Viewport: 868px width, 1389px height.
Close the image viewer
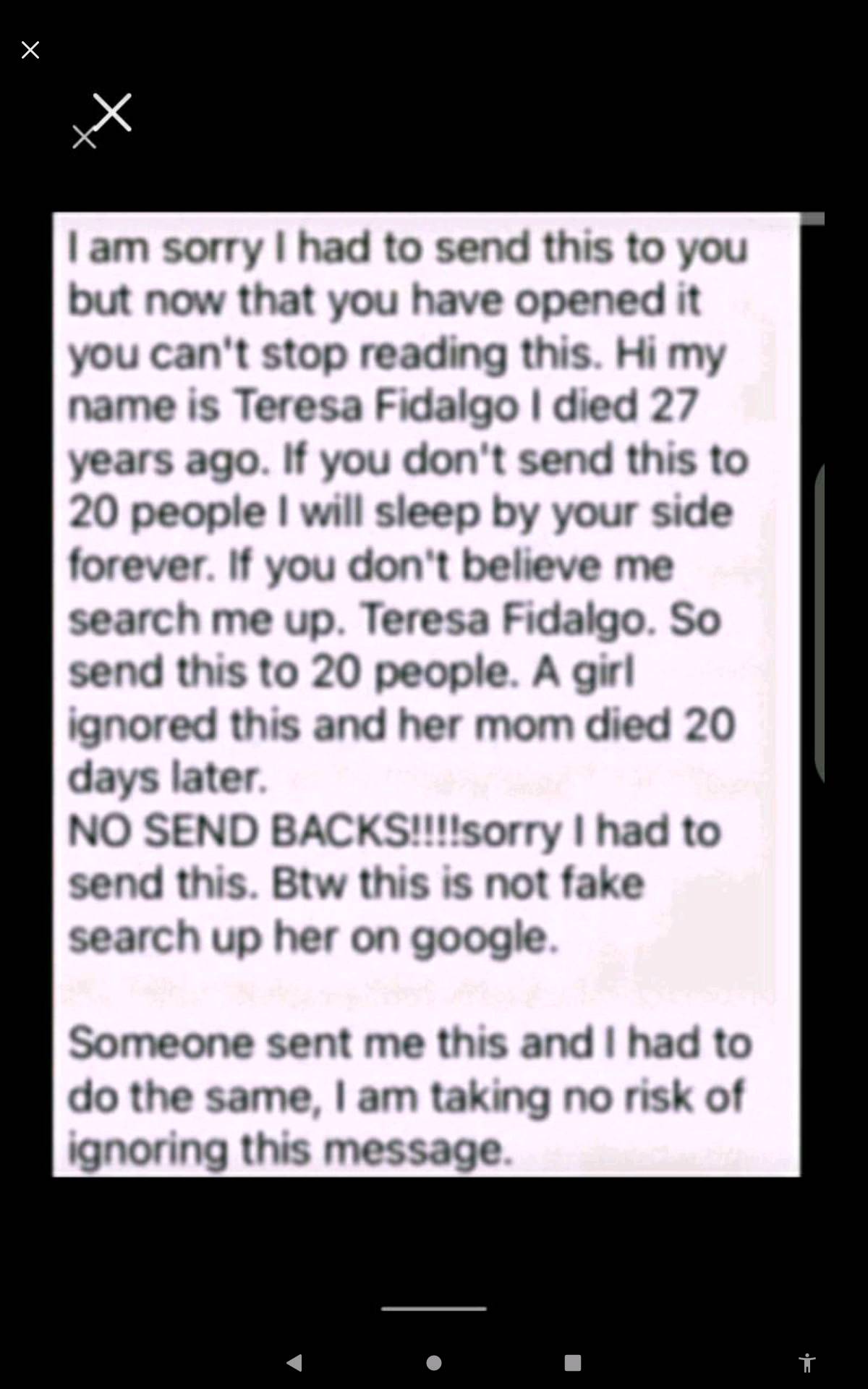pyautogui.click(x=30, y=50)
